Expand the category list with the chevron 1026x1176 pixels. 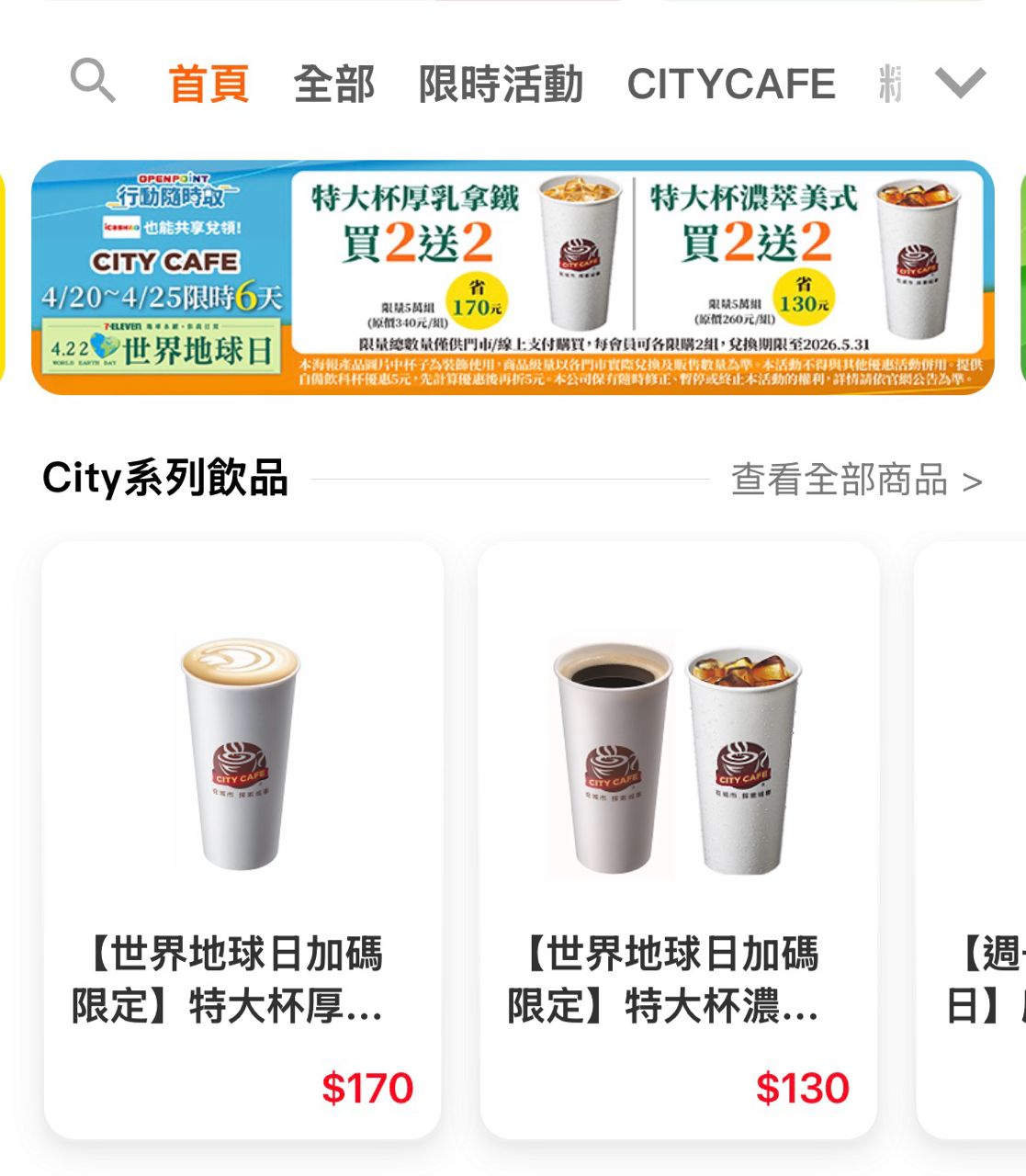coord(960,83)
